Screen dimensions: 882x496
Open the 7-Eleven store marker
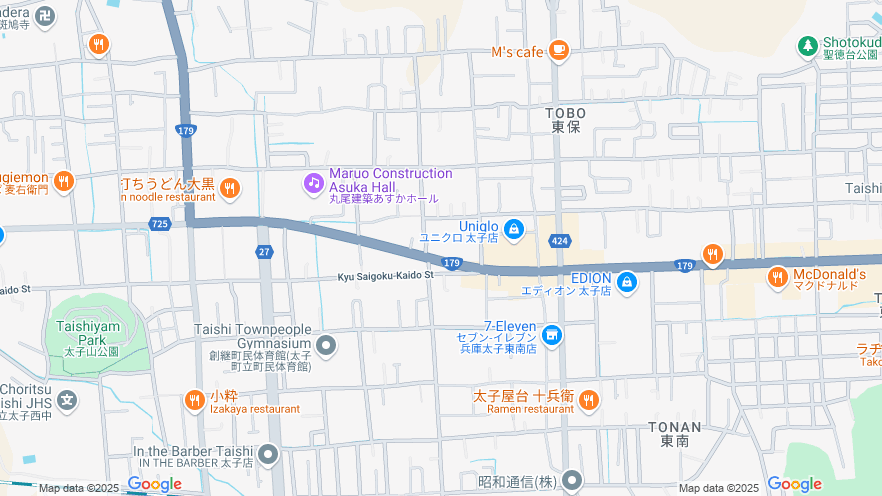tap(553, 336)
